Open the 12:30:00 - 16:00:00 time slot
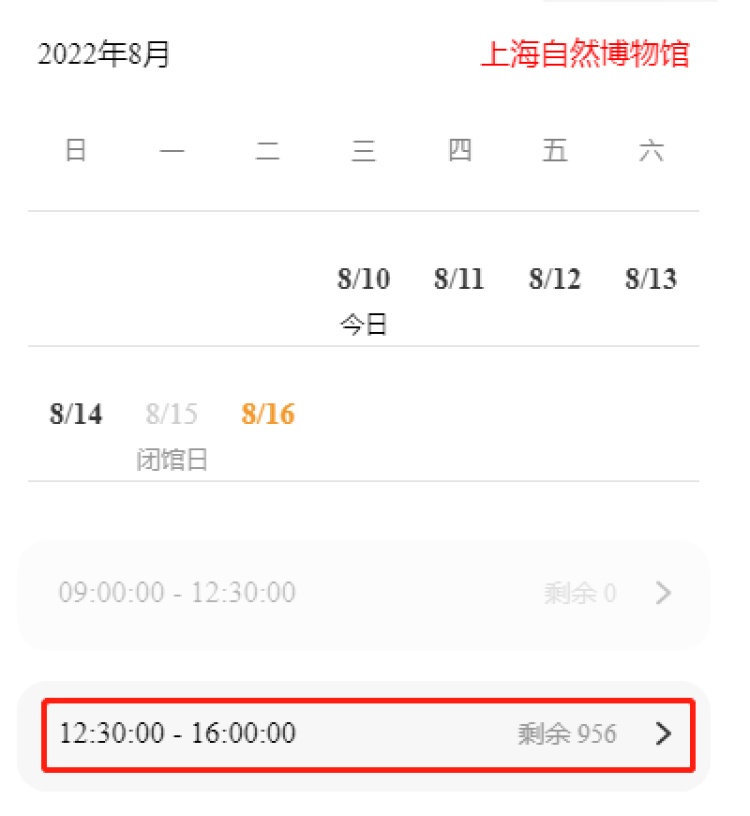This screenshot has height=816, width=750. (x=366, y=734)
